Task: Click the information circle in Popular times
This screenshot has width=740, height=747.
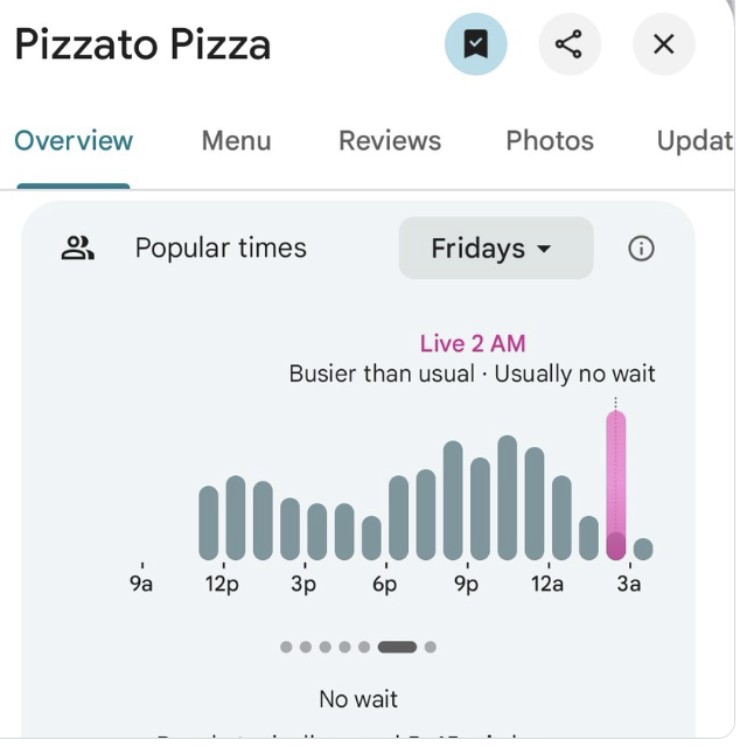Action: (642, 248)
